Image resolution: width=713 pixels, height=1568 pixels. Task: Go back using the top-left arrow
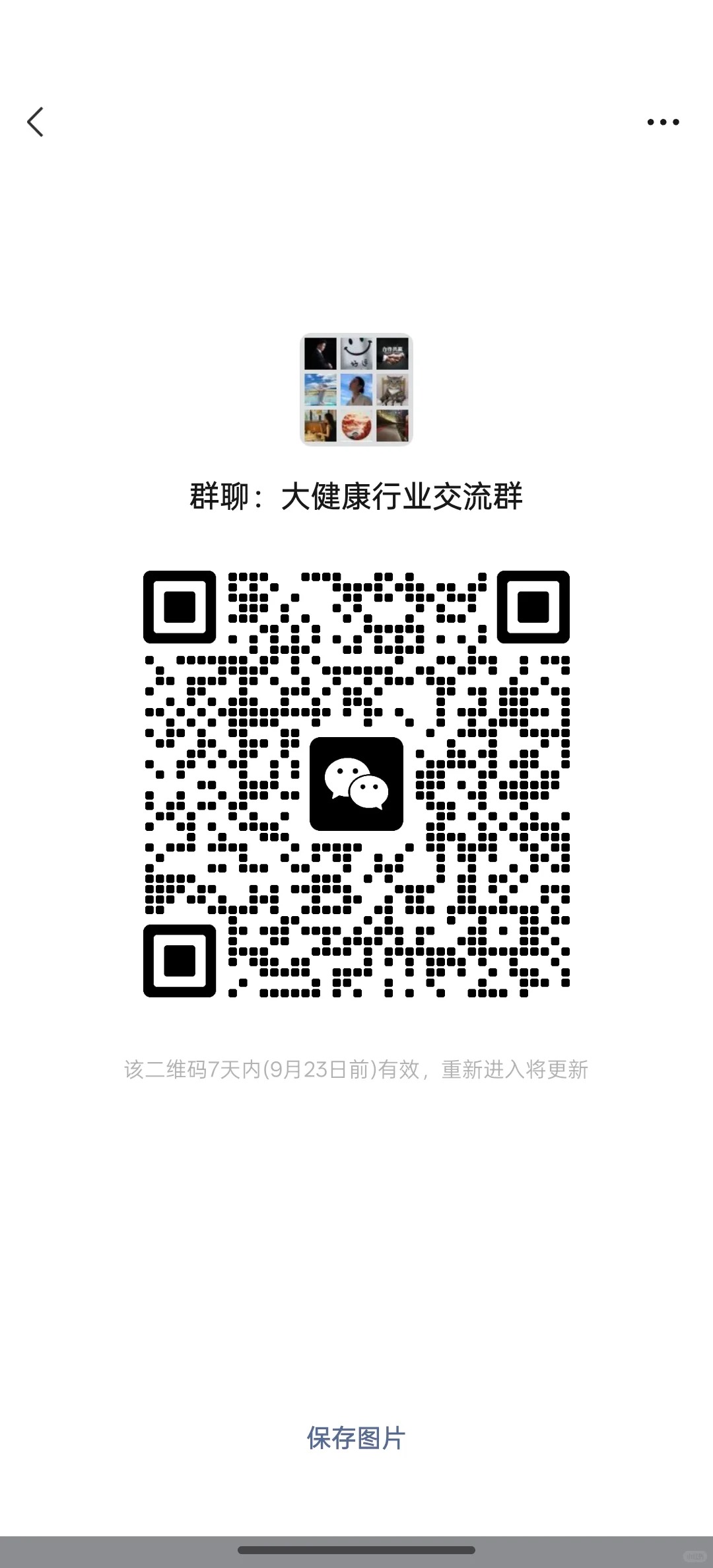(x=36, y=122)
